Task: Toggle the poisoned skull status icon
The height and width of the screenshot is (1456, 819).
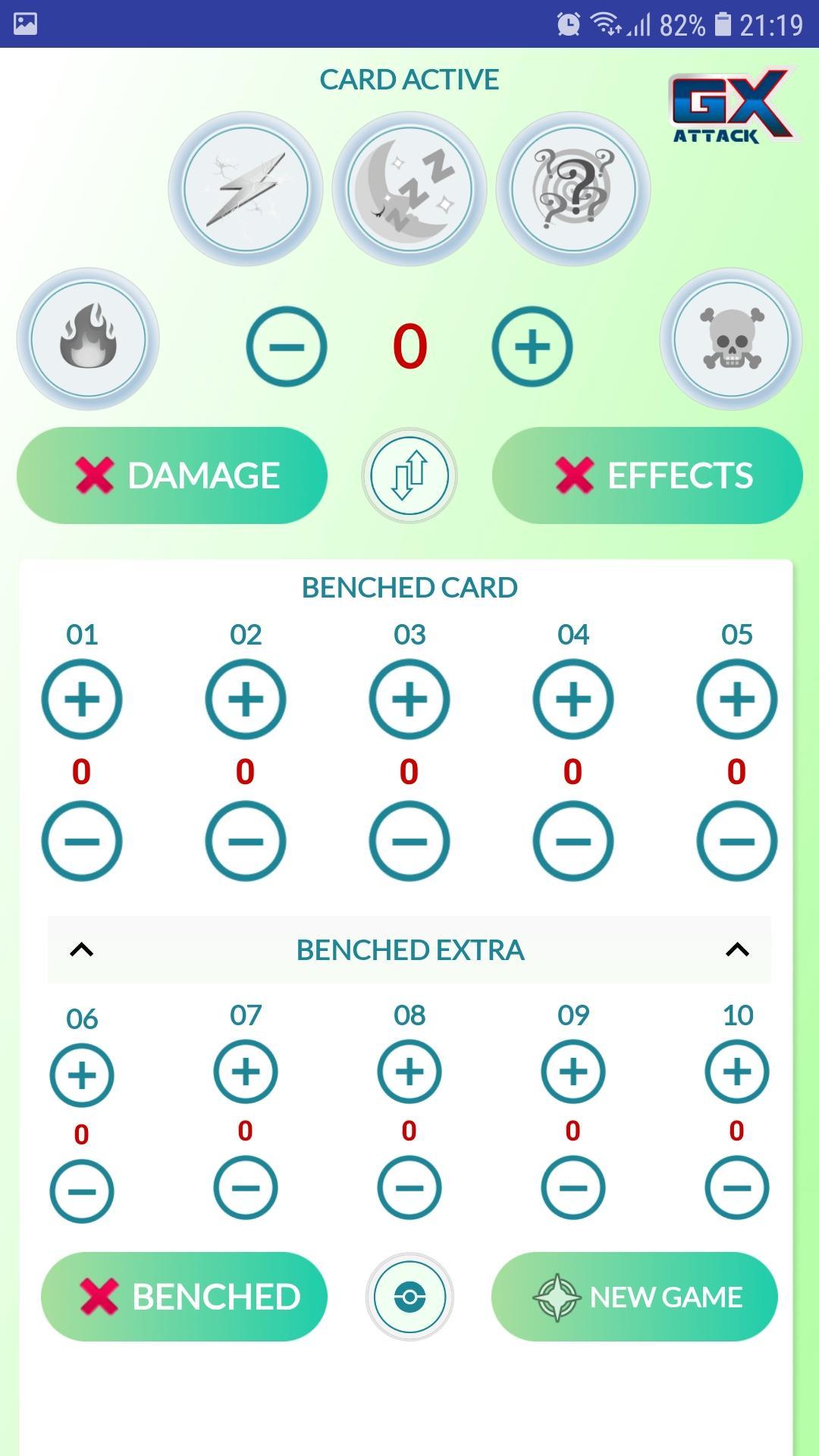Action: [x=731, y=339]
